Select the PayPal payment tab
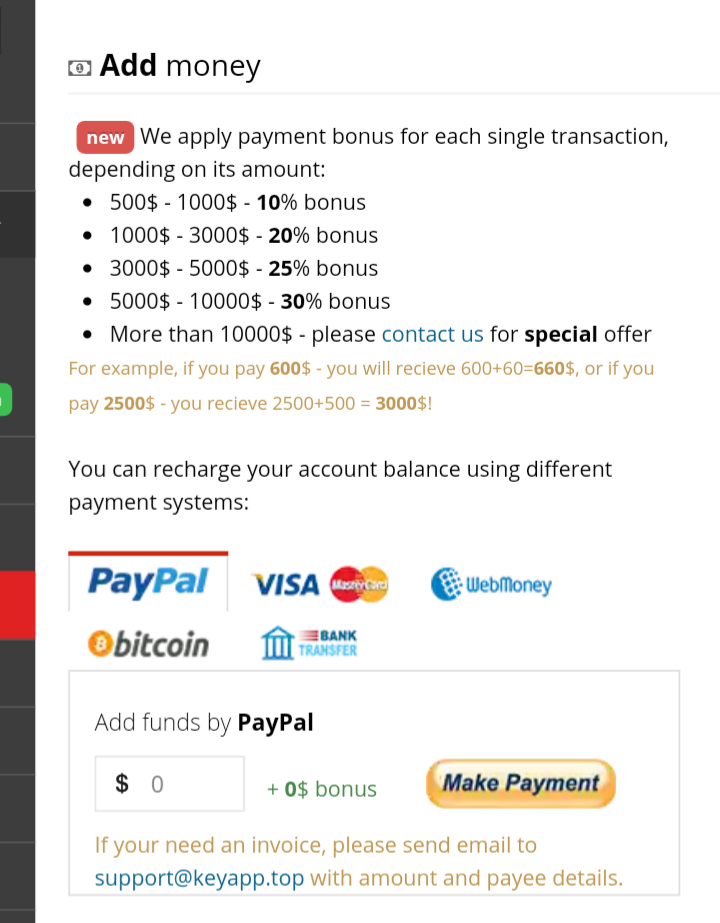 tap(148, 582)
